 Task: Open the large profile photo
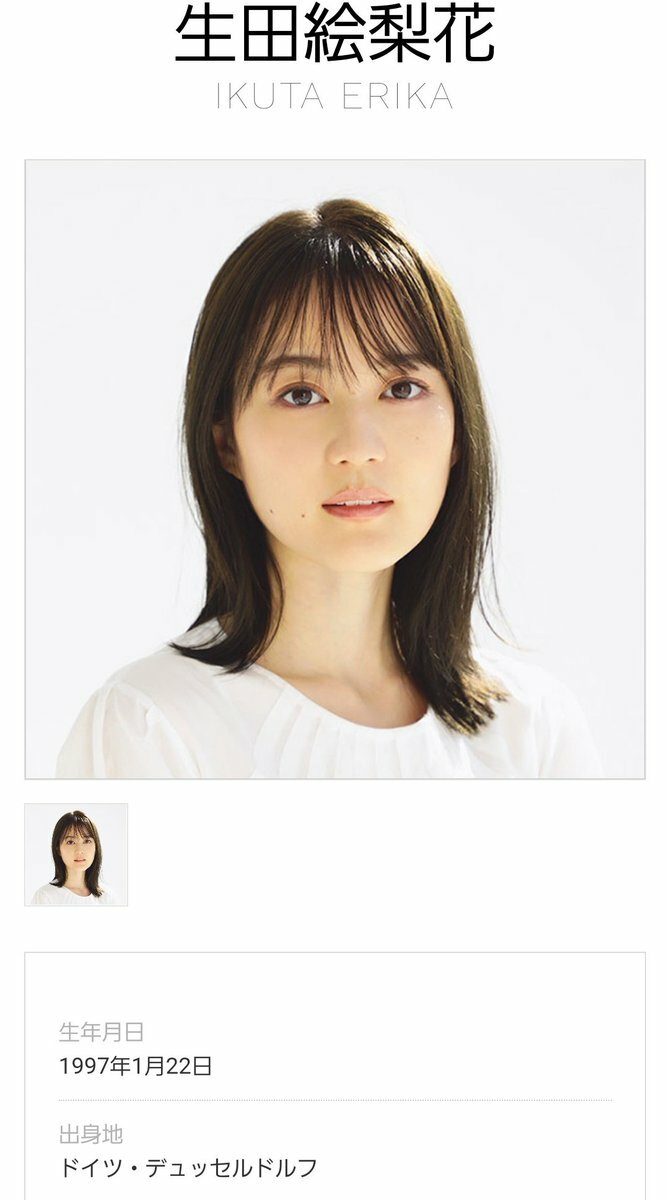334,469
